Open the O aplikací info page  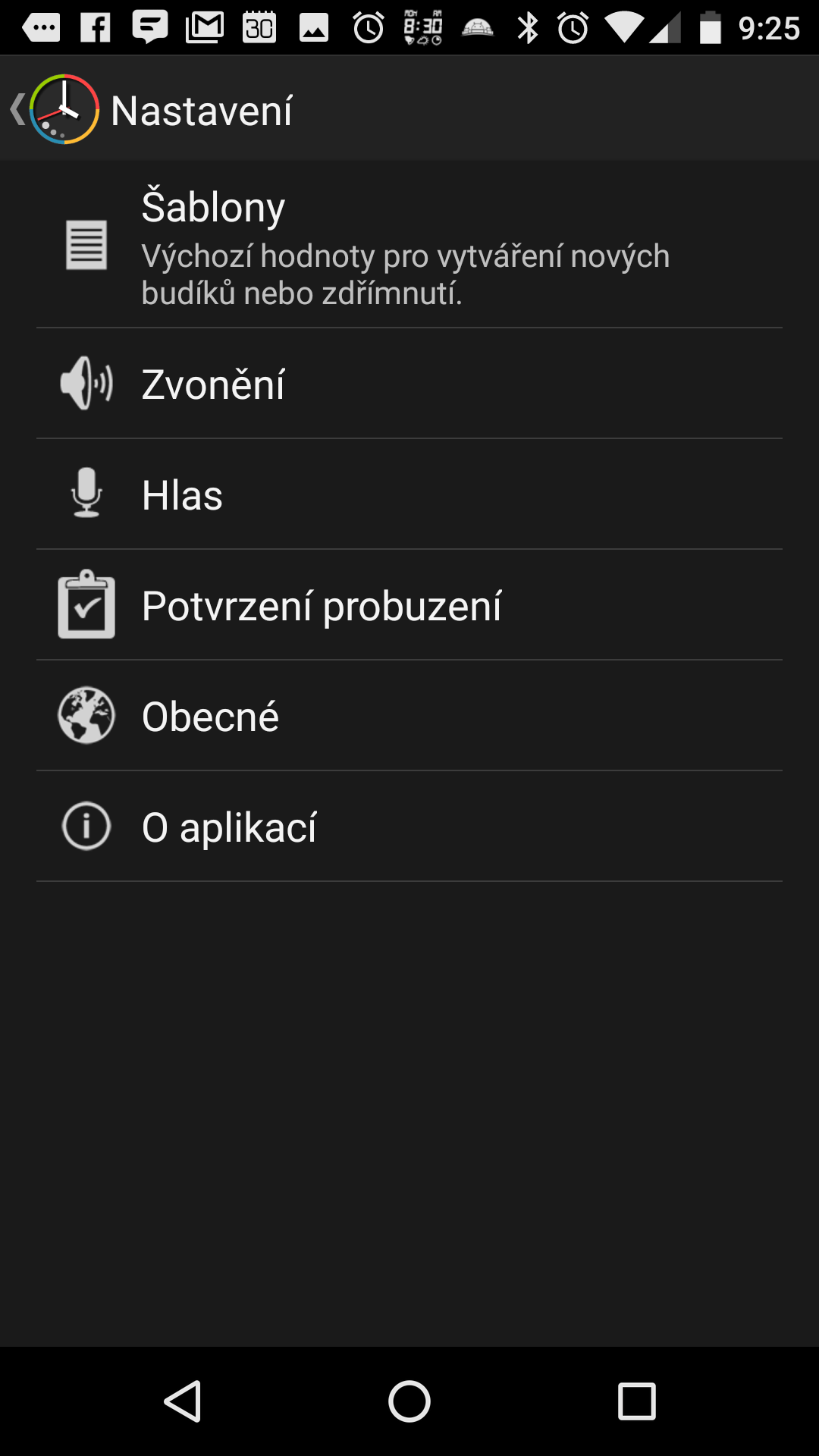click(x=409, y=827)
